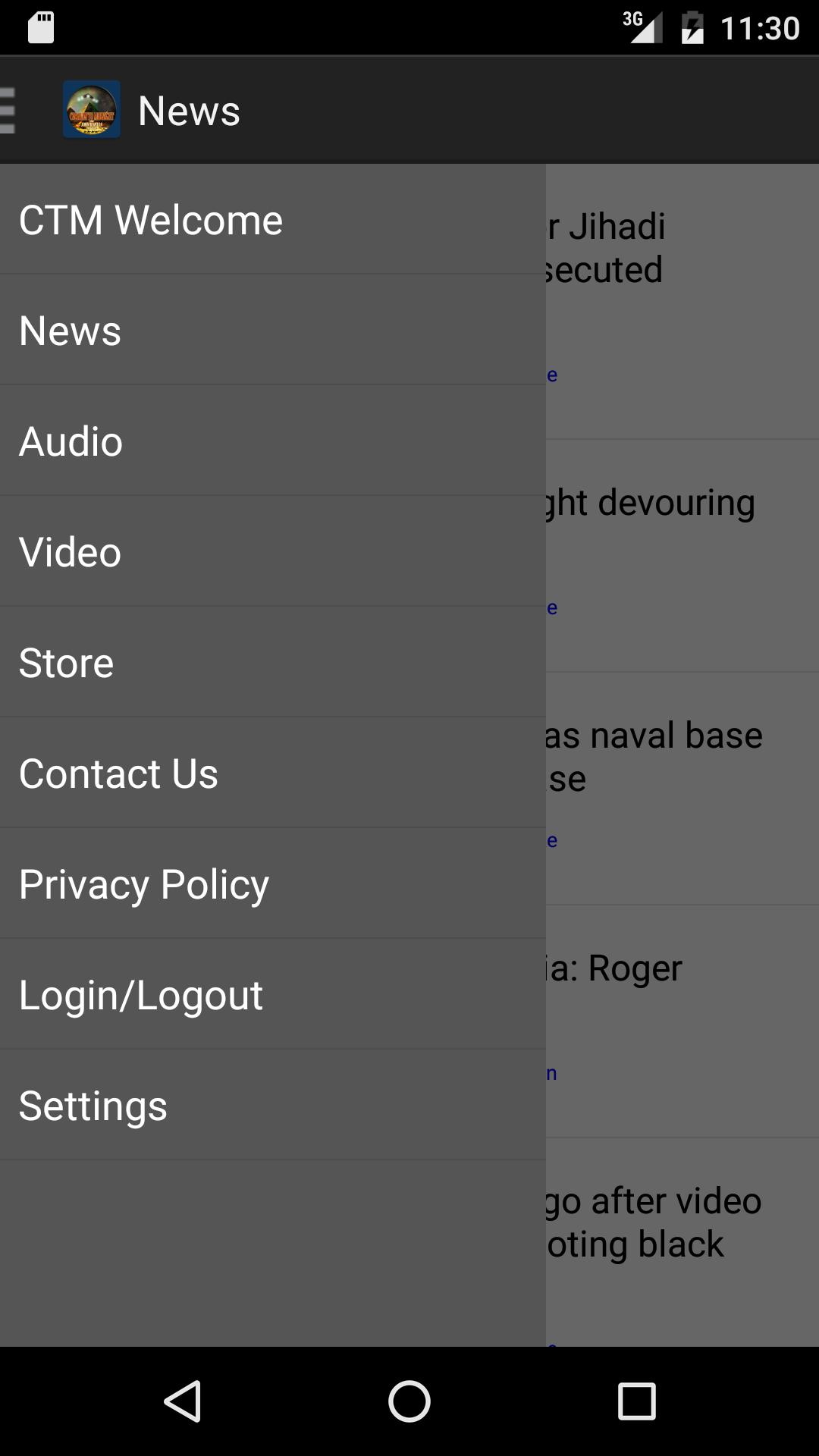Go to the home screen

point(409,1401)
